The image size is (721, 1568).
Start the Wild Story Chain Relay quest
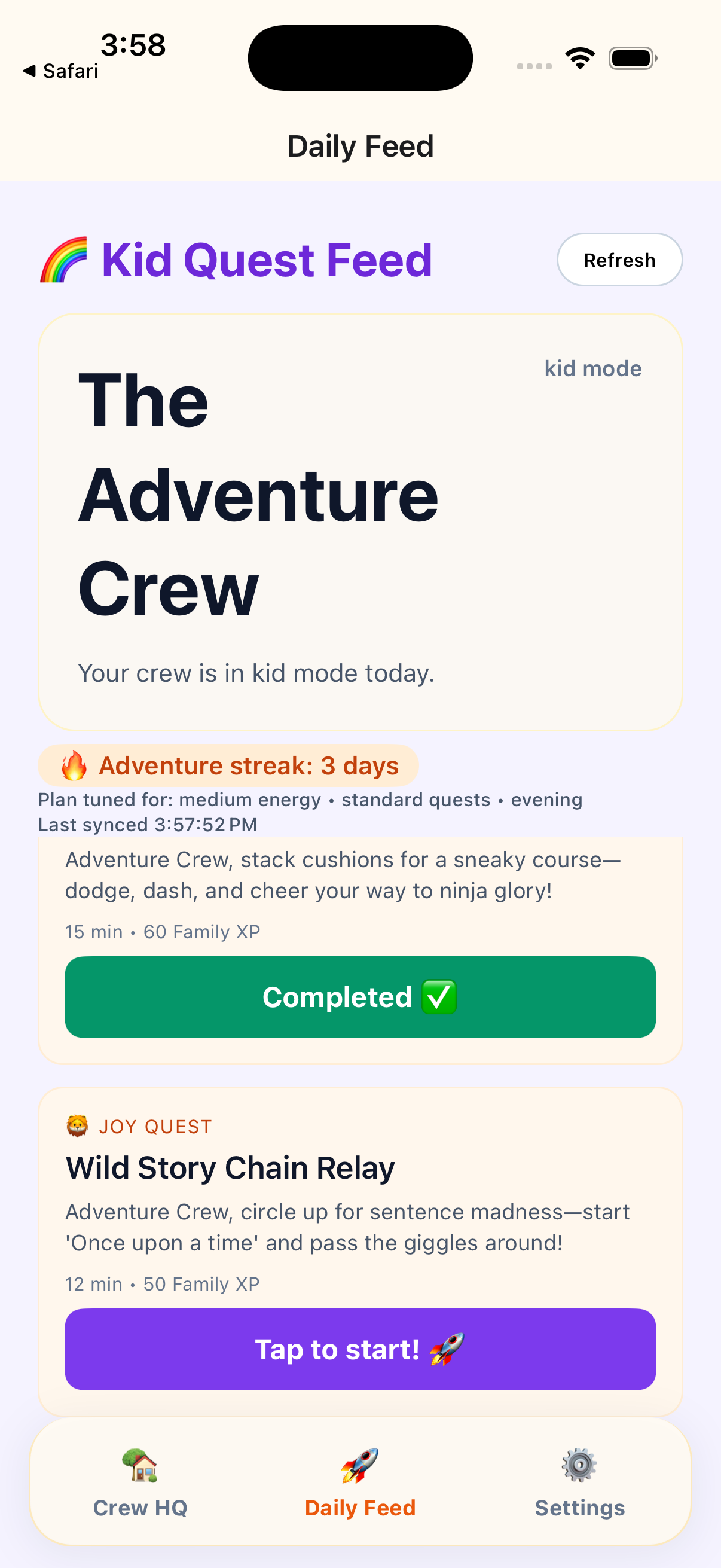[x=360, y=1349]
